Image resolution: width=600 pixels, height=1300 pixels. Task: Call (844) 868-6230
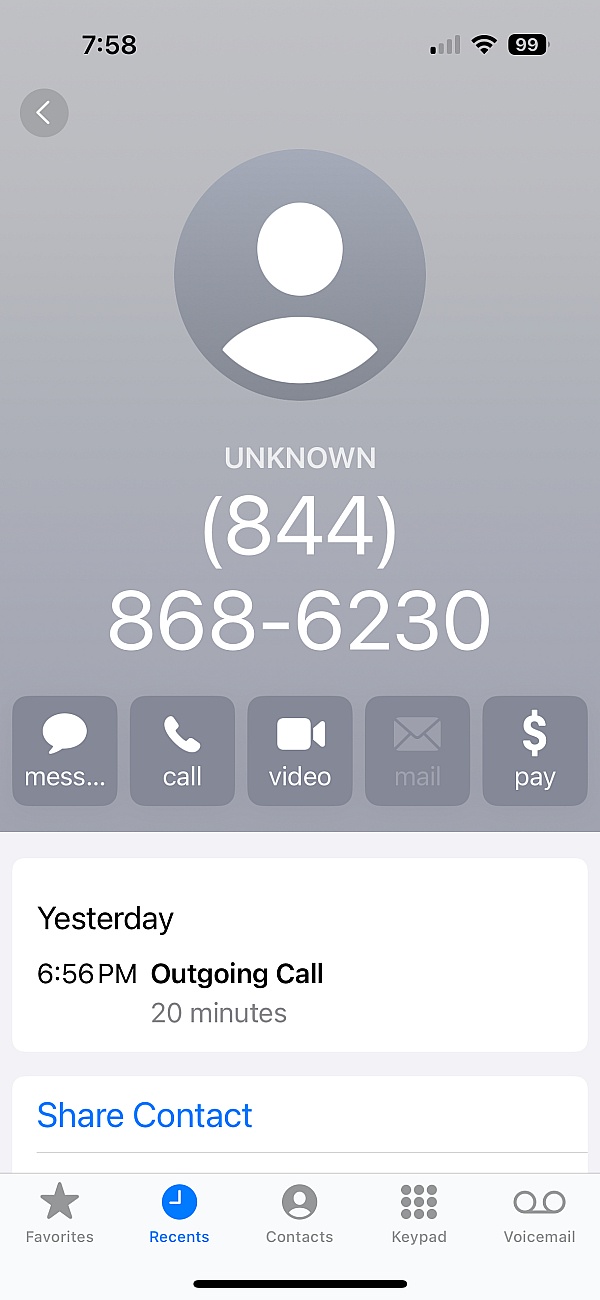click(182, 751)
